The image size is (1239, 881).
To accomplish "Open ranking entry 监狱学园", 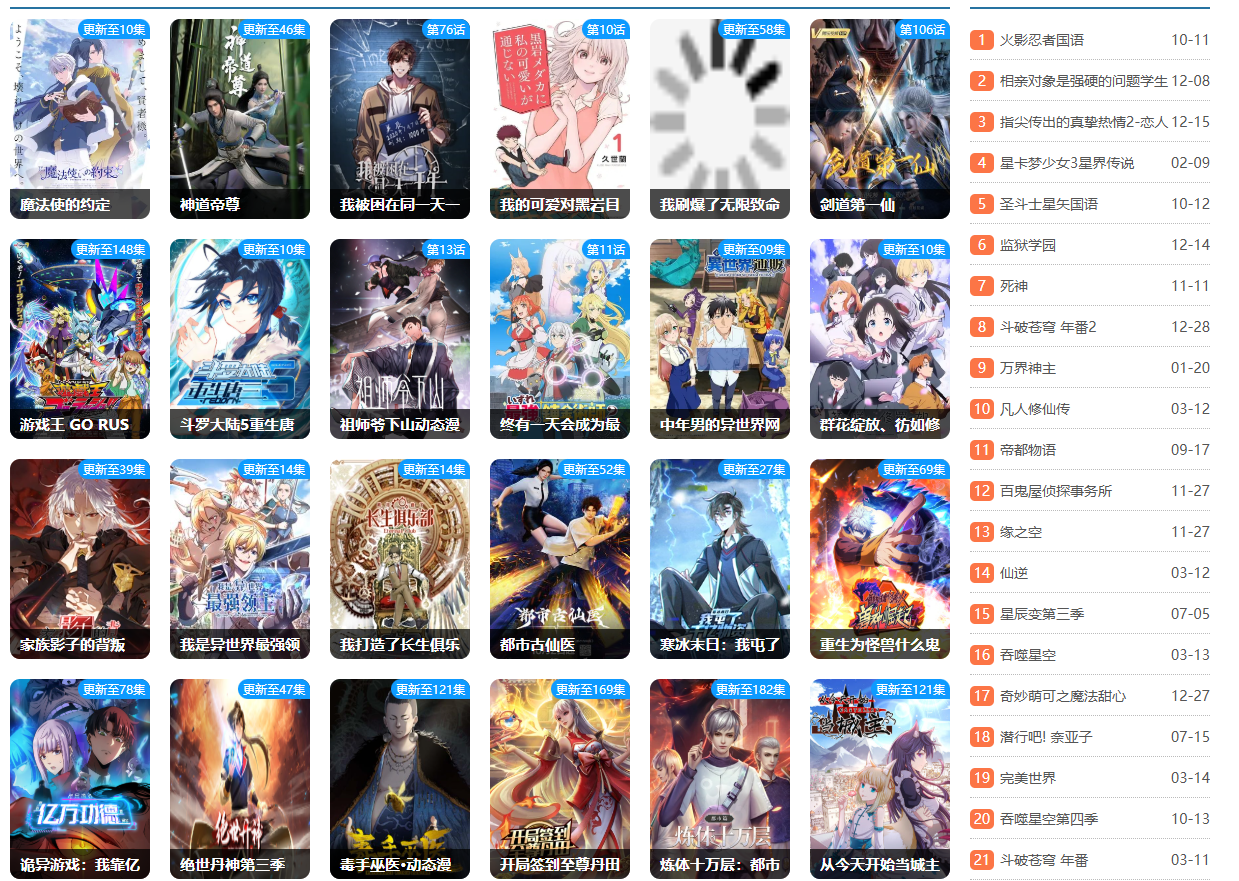I will pyautogui.click(x=1027, y=245).
